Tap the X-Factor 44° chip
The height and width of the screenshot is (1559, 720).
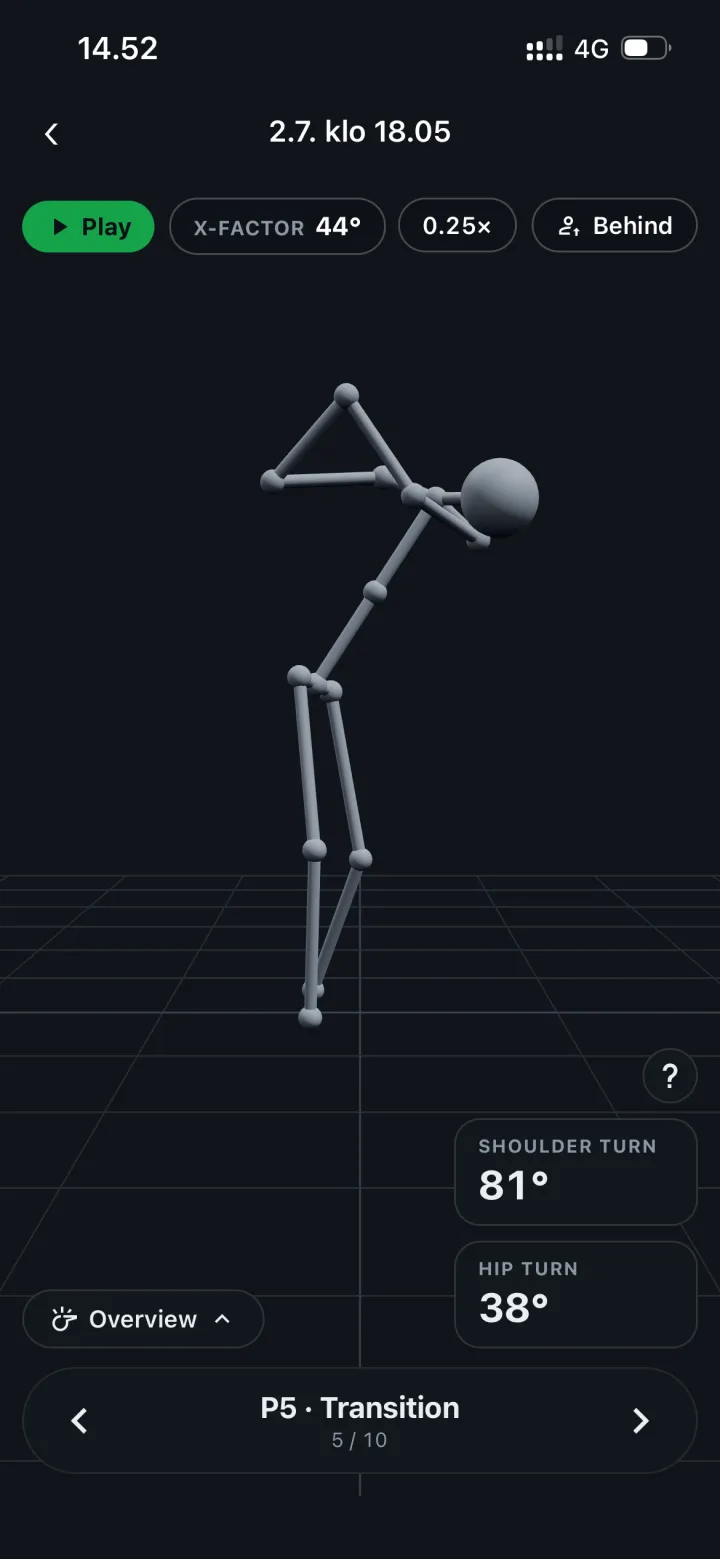tap(277, 226)
